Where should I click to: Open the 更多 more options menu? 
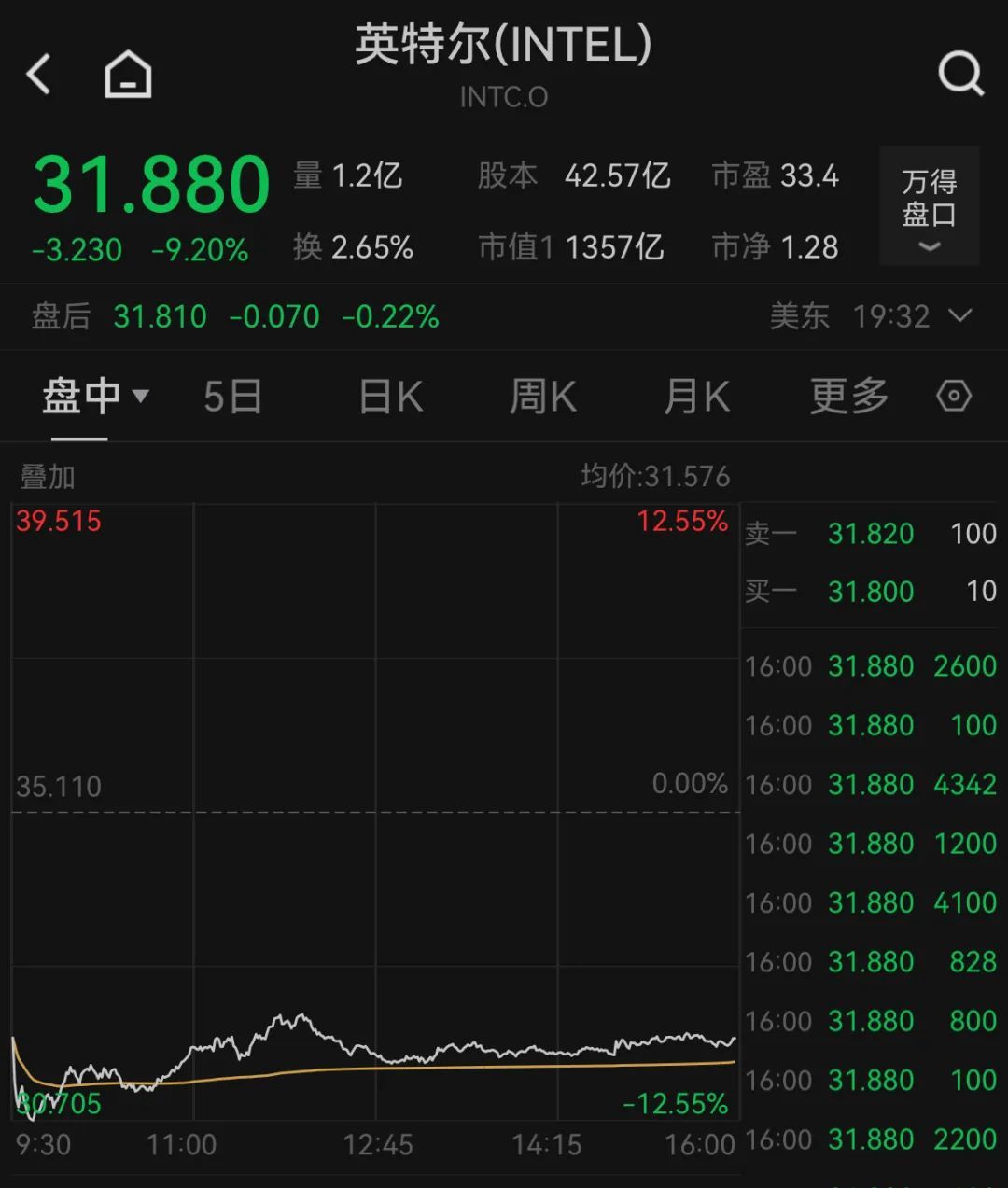tap(847, 396)
